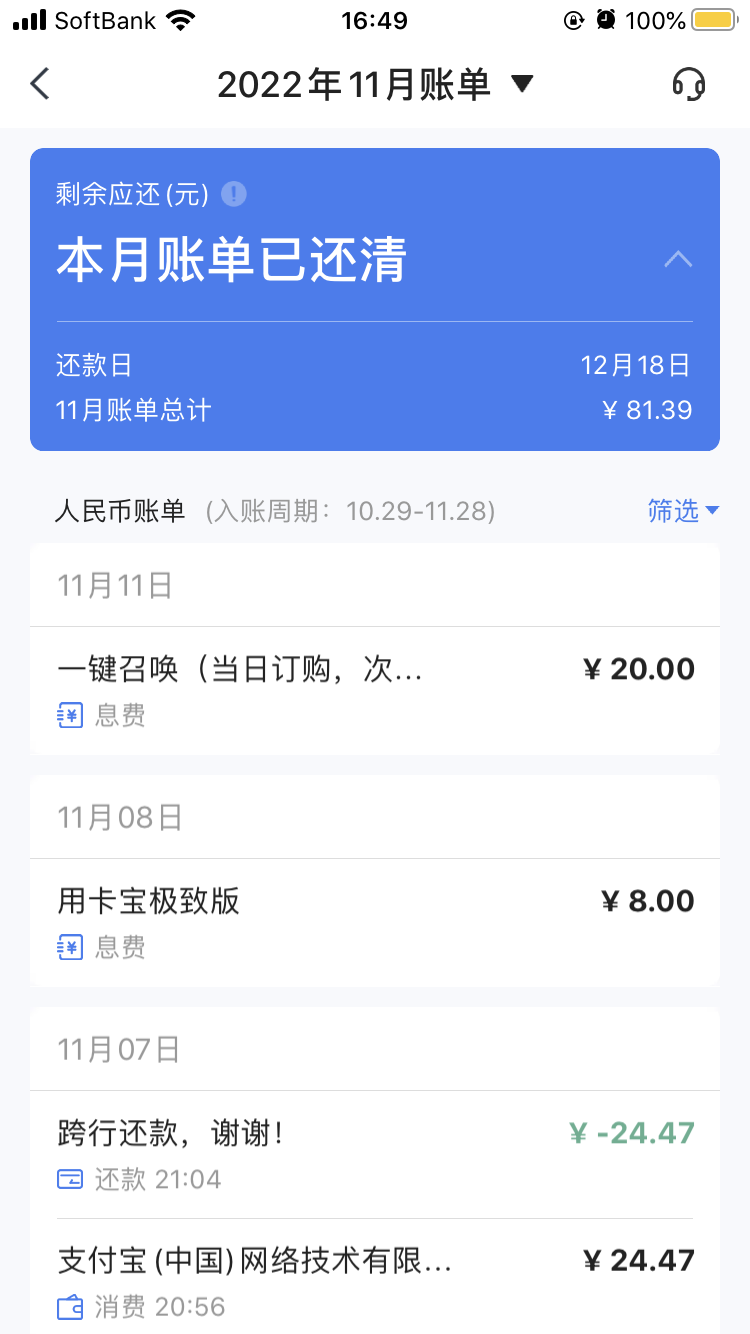The width and height of the screenshot is (750, 1334).
Task: Contact customer service via headset icon
Action: (x=688, y=85)
